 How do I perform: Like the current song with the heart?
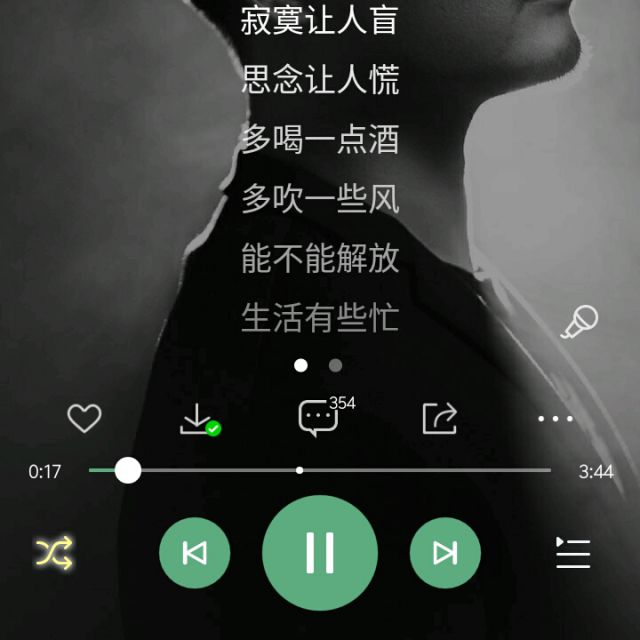click(x=84, y=418)
